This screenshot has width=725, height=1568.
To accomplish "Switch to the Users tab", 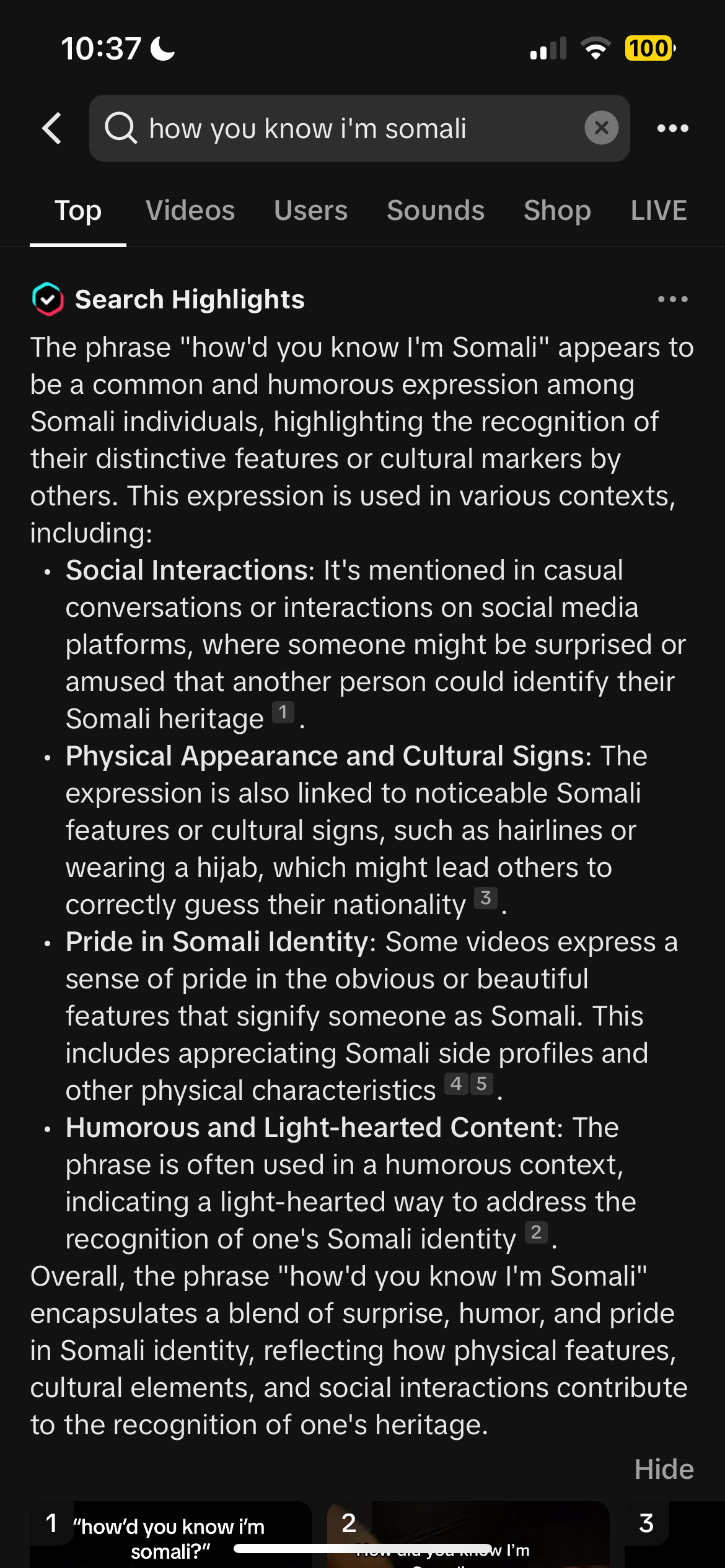I will point(310,211).
